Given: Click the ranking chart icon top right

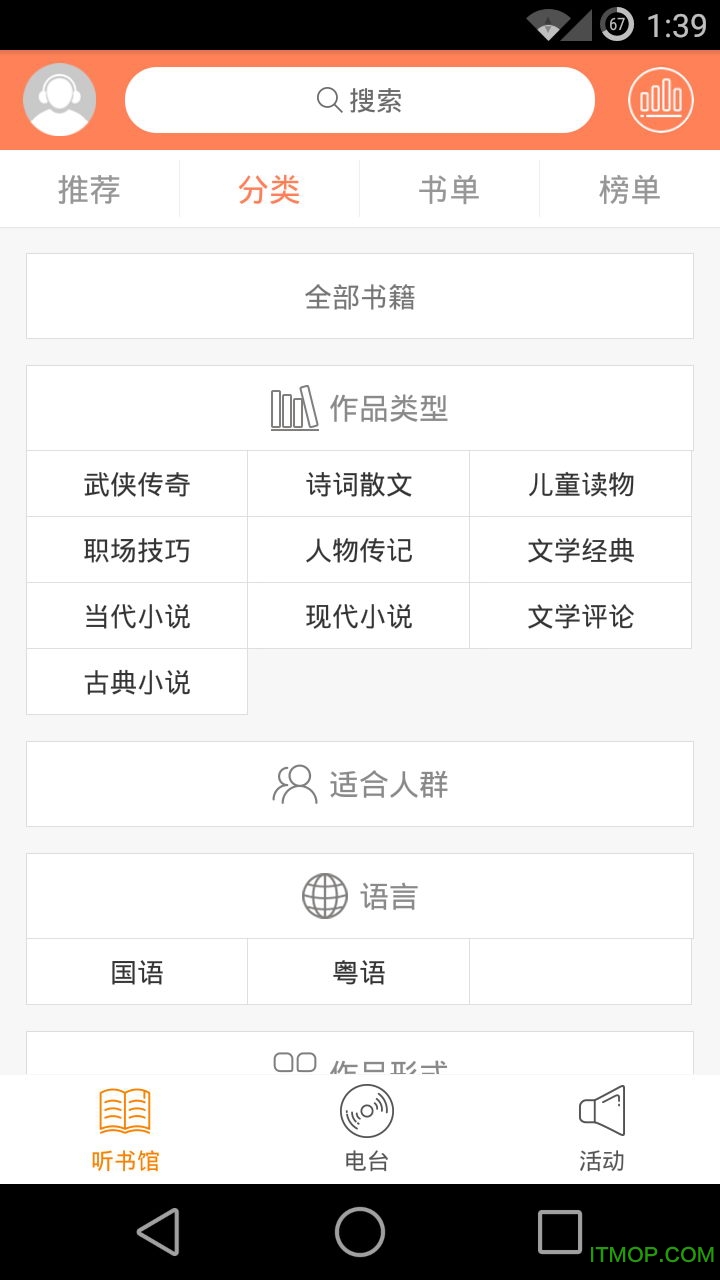Looking at the screenshot, I should 662,100.
